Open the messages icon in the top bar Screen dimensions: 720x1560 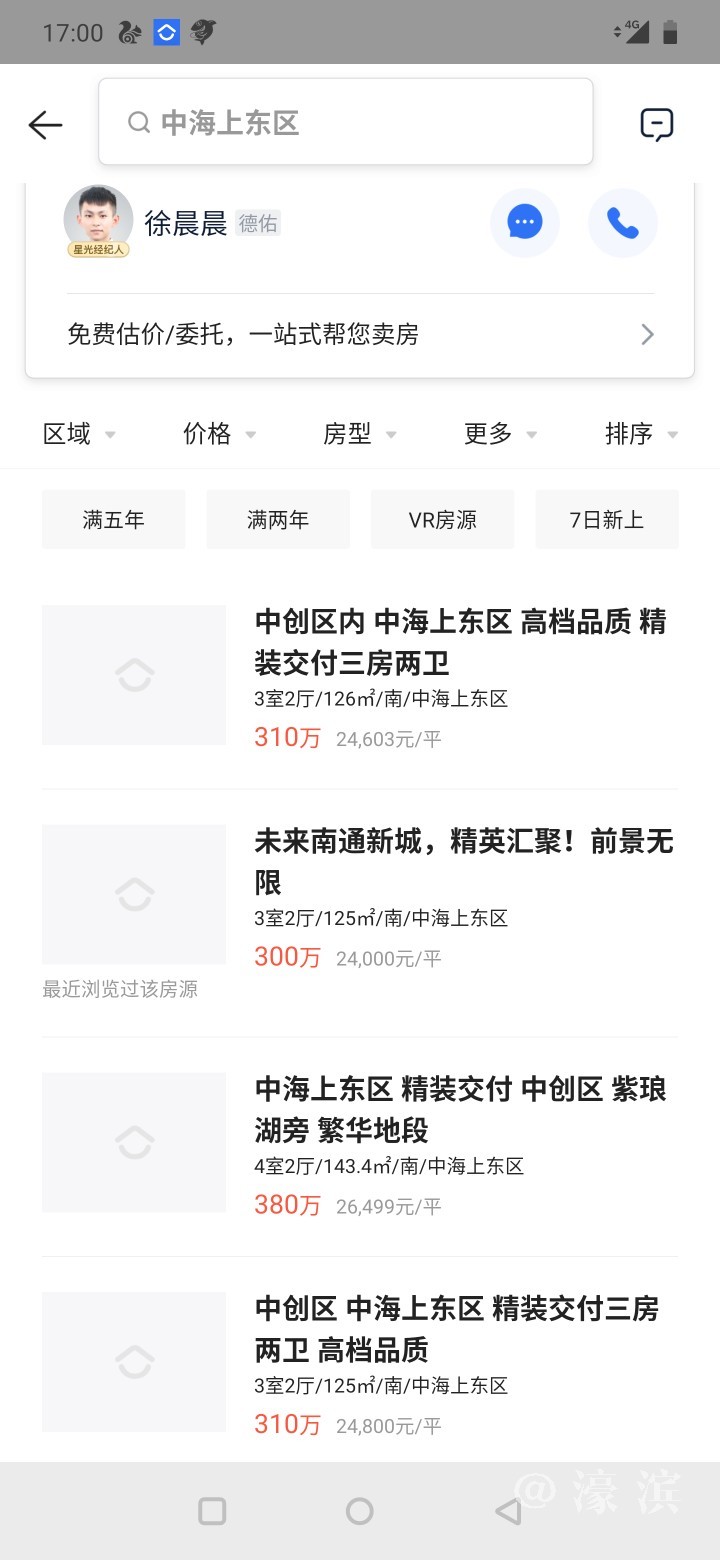[656, 124]
